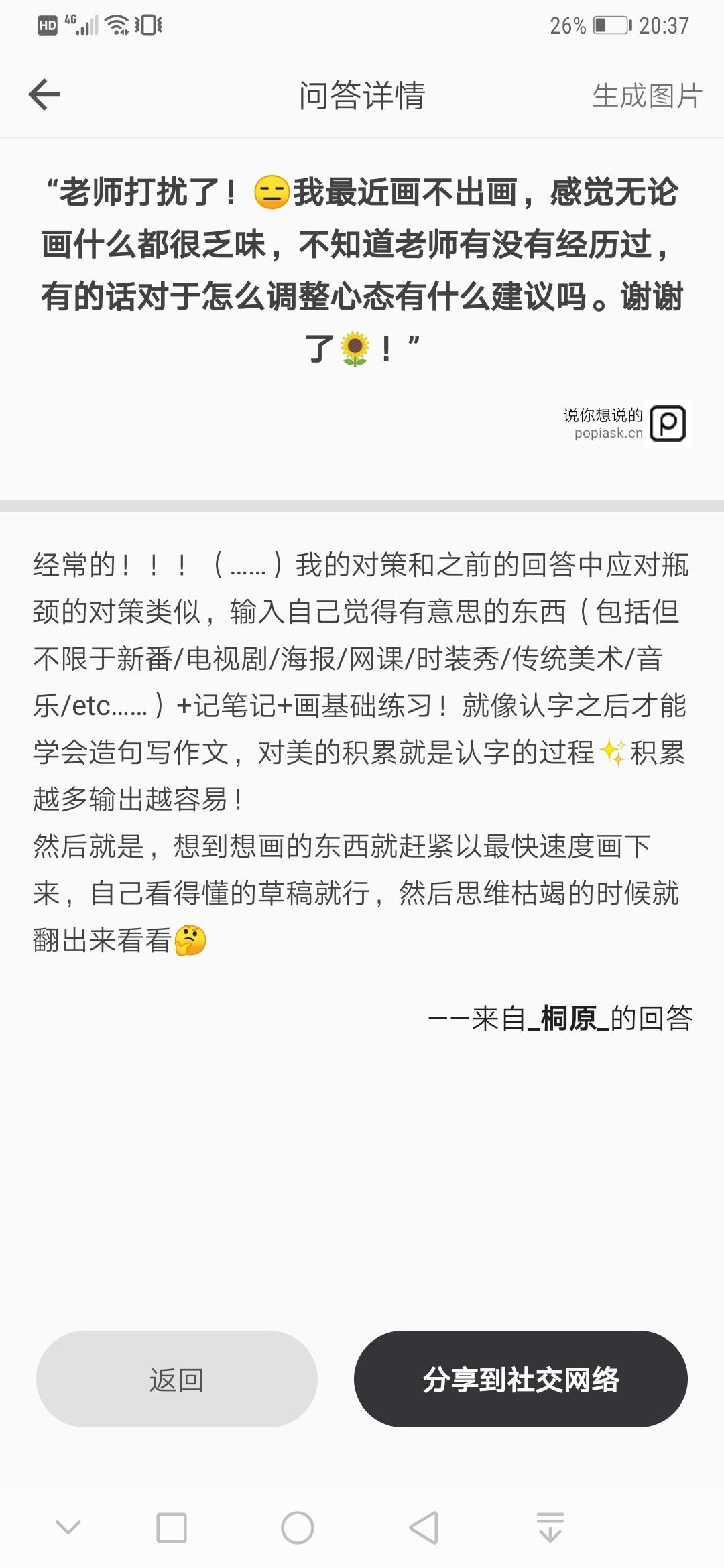Tap the back arrow in the header
Viewport: 724px width, 1568px height.
(45, 94)
